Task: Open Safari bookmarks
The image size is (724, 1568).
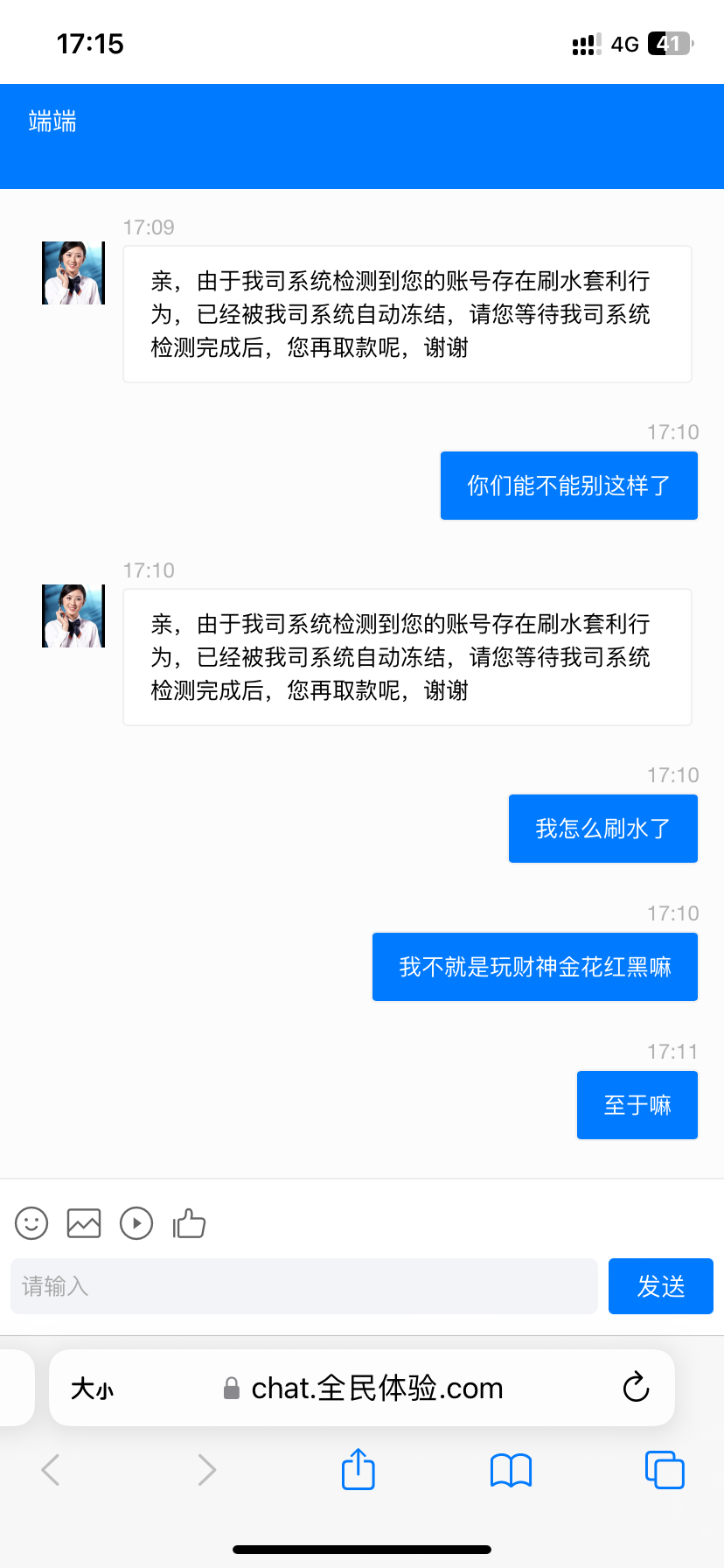Action: coord(511,1470)
